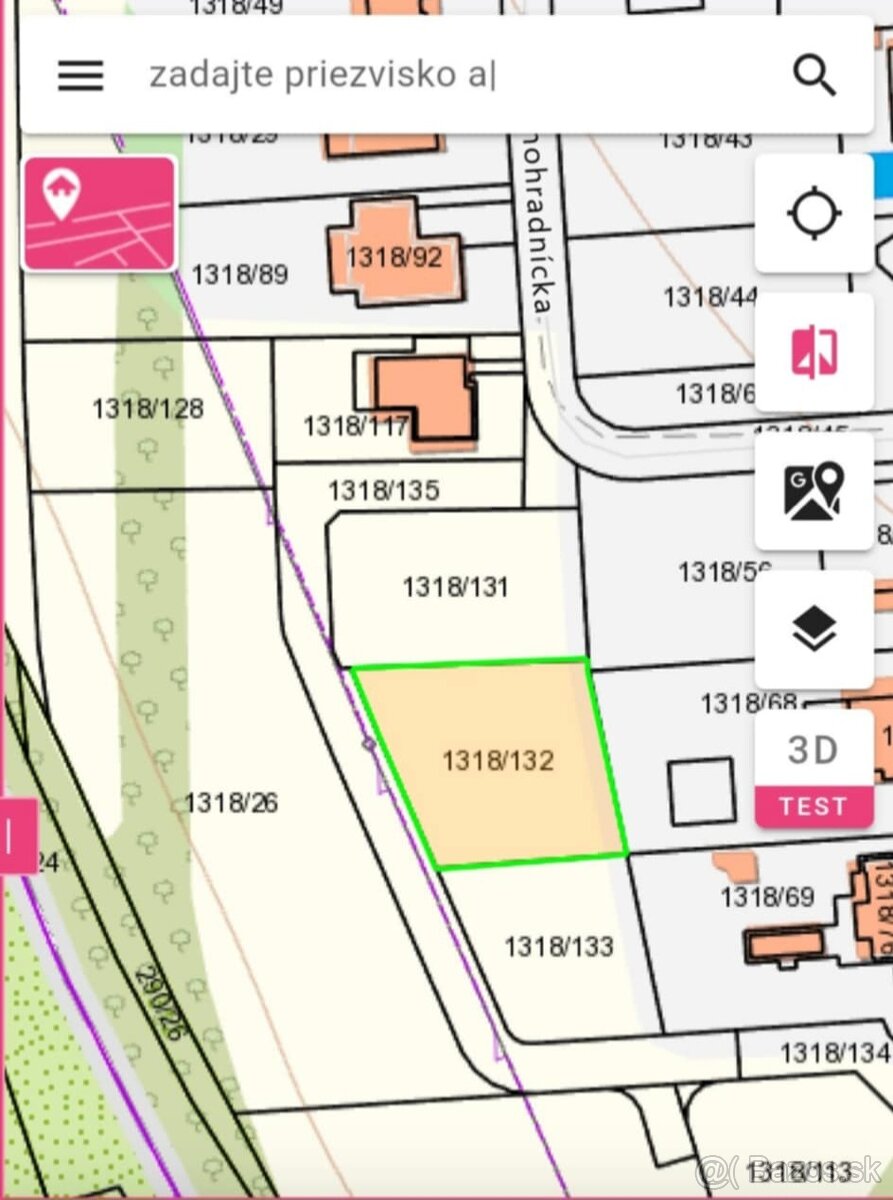Toggle the pink map compare button
The width and height of the screenshot is (893, 1200).
pyautogui.click(x=814, y=352)
